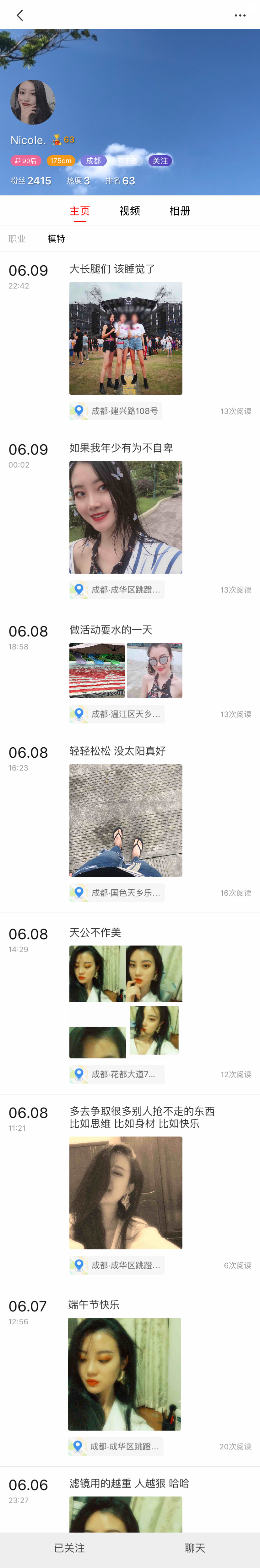The height and width of the screenshot is (1568, 260).
Task: View selfie in post 如果我年少有为不自卑
Action: tap(125, 517)
